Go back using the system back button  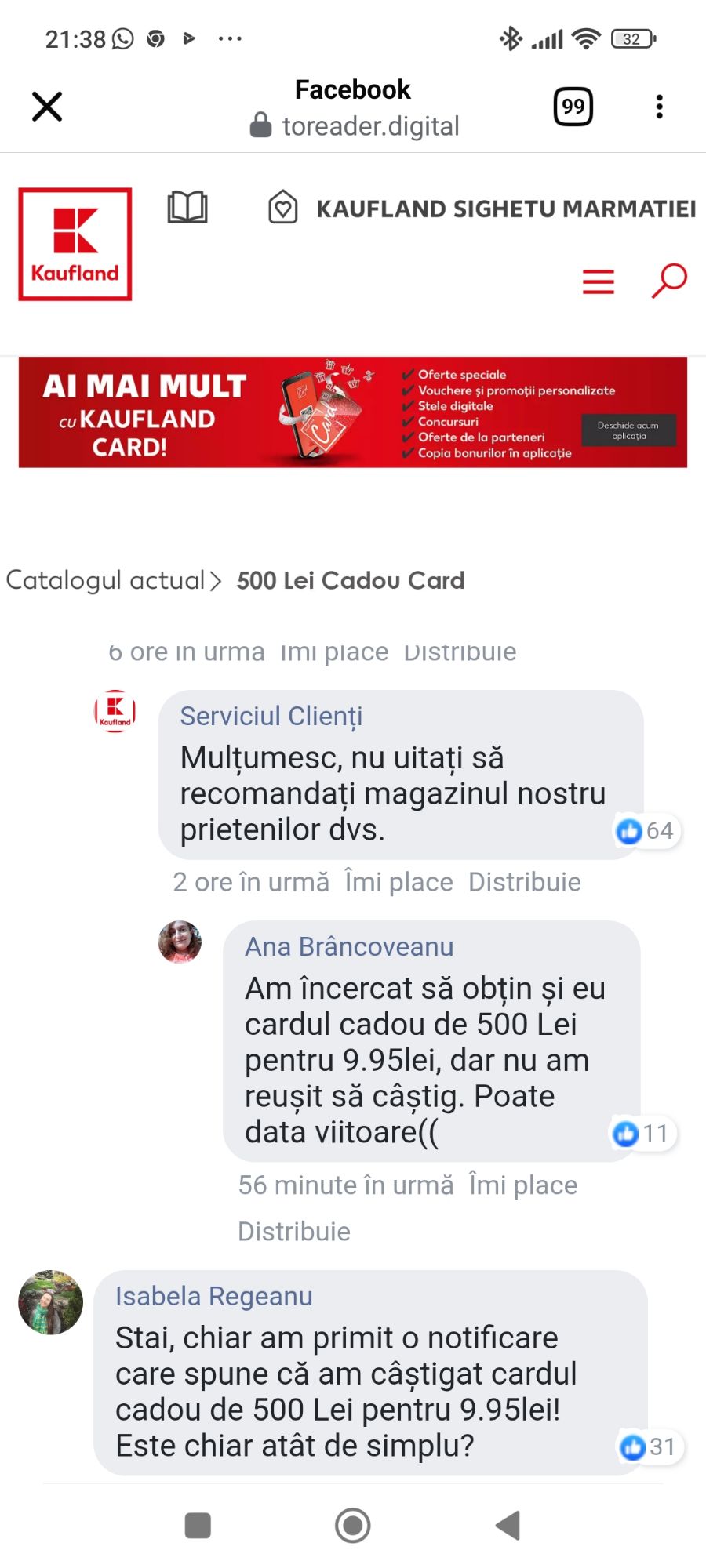tap(508, 1525)
